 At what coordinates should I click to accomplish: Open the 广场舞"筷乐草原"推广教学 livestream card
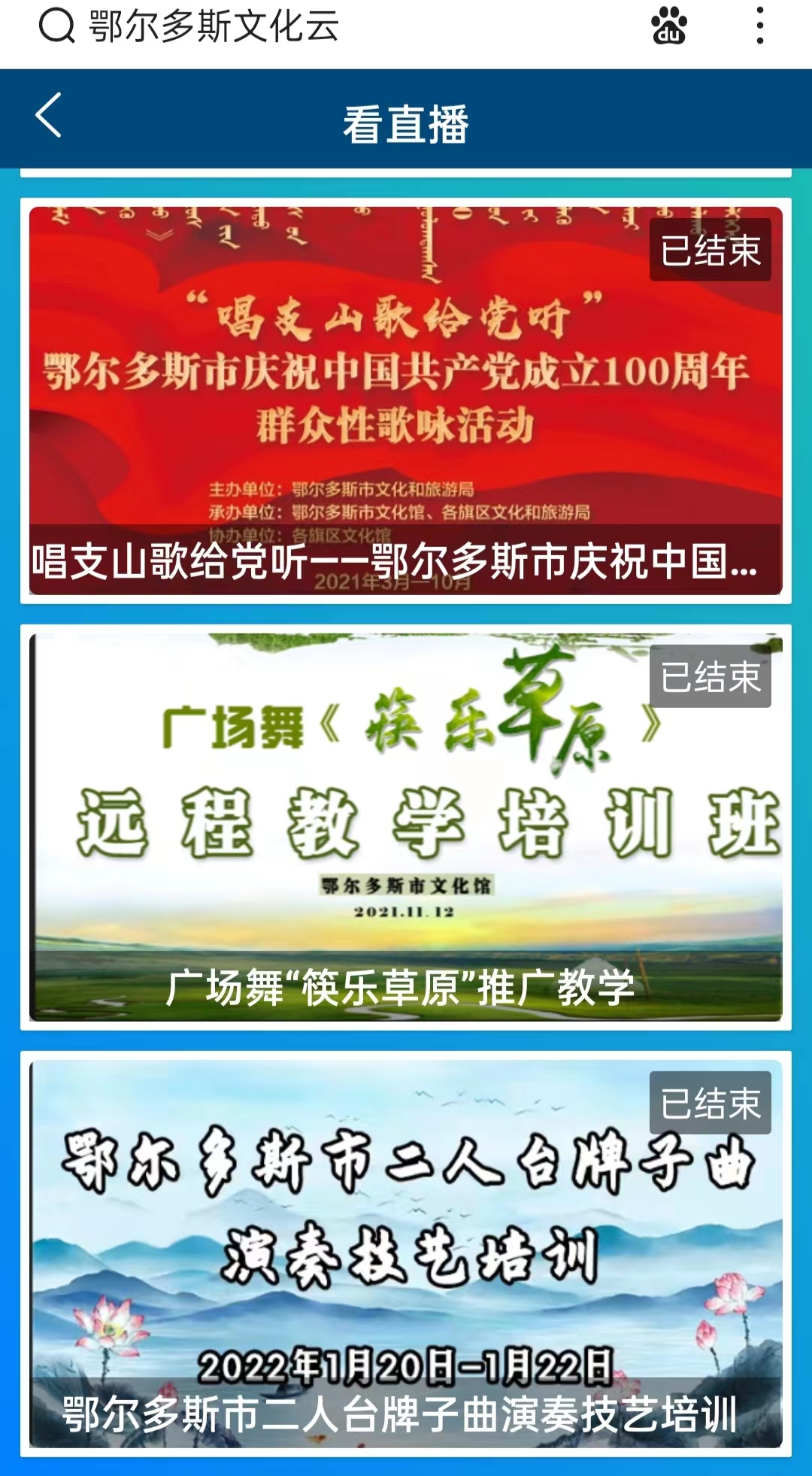406,828
